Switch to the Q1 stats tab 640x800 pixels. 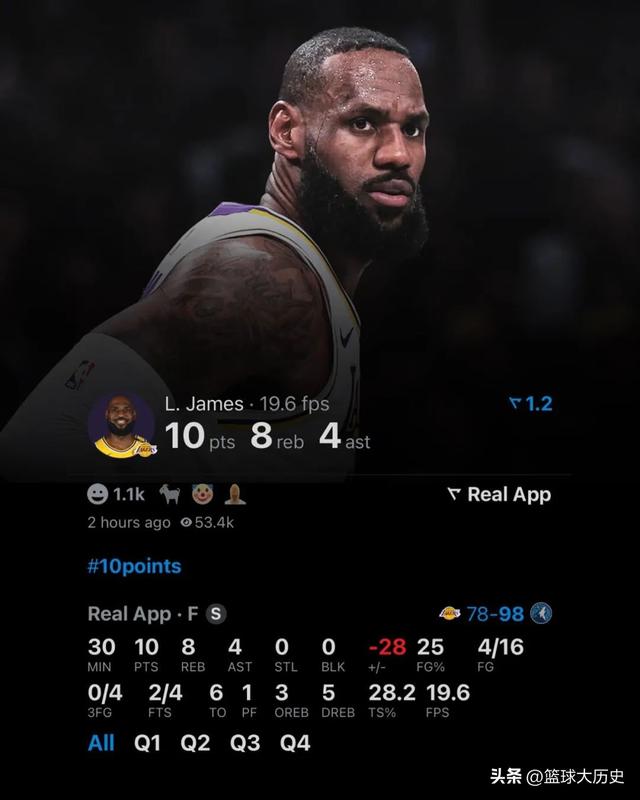[x=147, y=743]
